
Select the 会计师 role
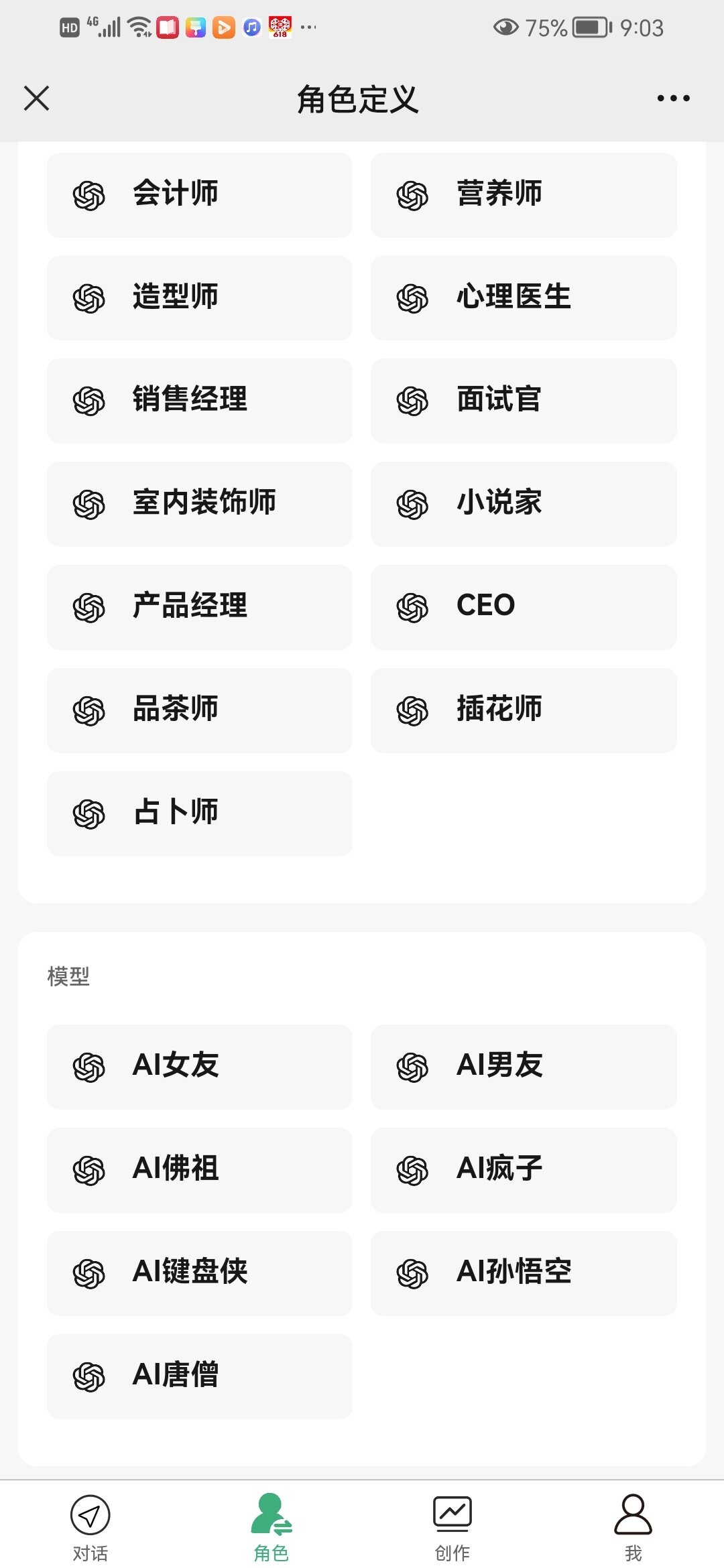[x=200, y=195]
